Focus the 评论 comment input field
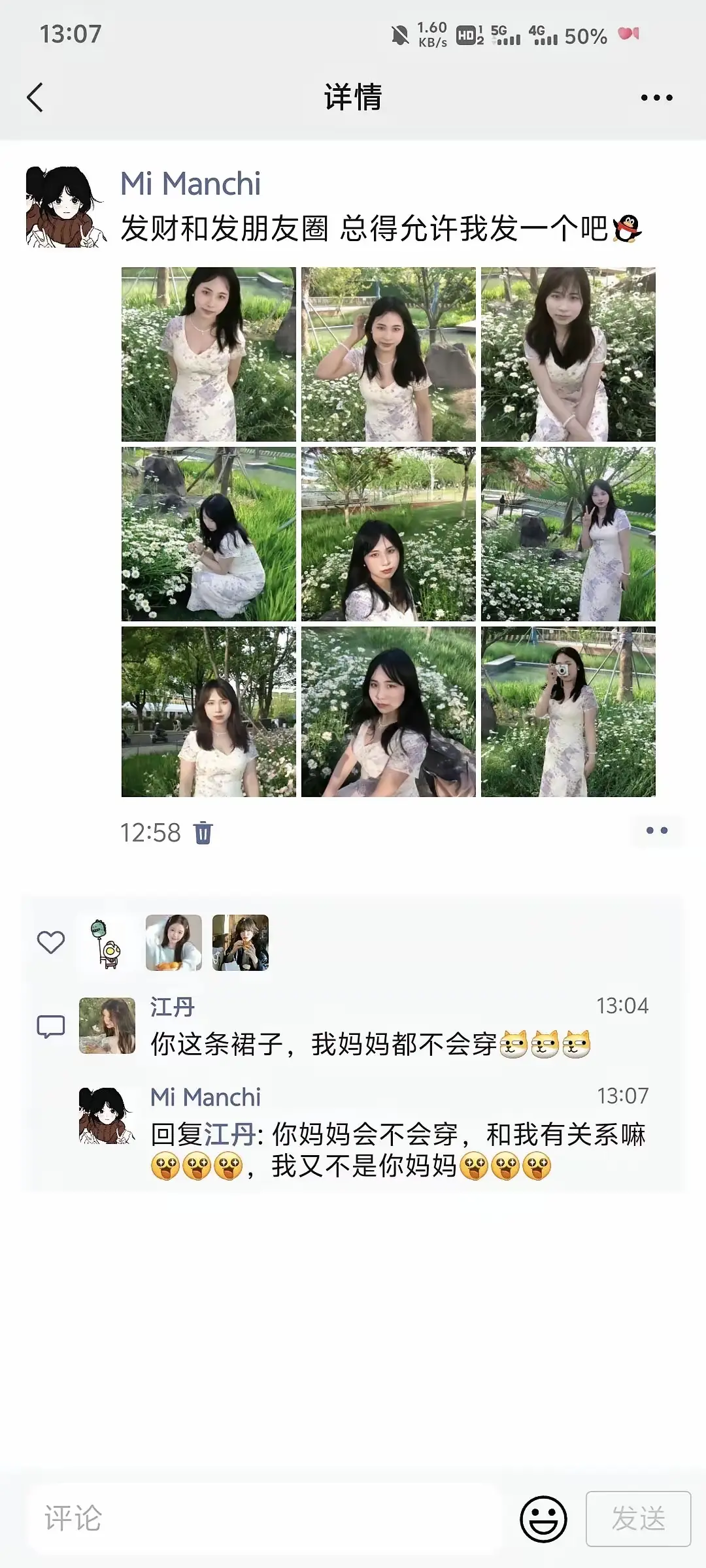Image resolution: width=706 pixels, height=1568 pixels. point(261,1518)
